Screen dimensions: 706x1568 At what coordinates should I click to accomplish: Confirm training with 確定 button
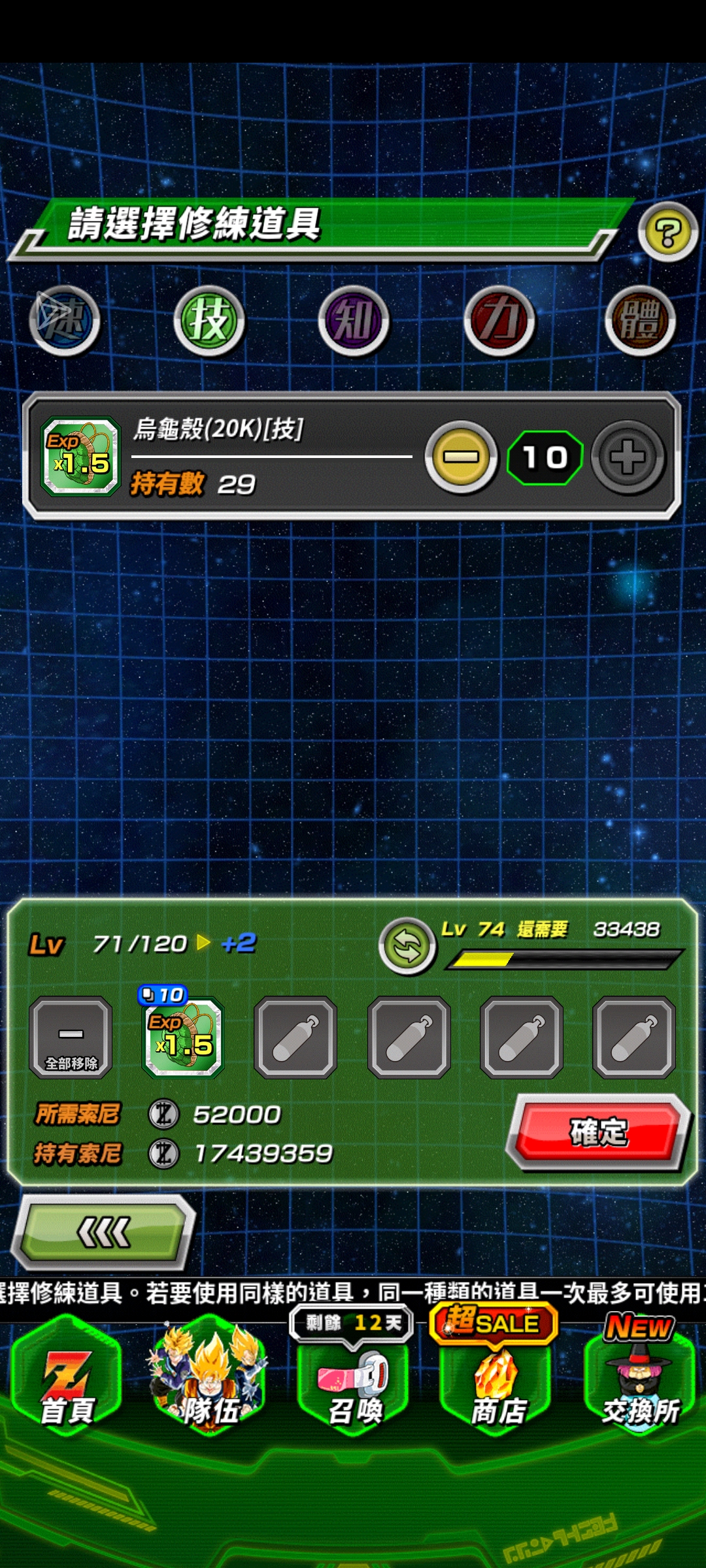598,1132
